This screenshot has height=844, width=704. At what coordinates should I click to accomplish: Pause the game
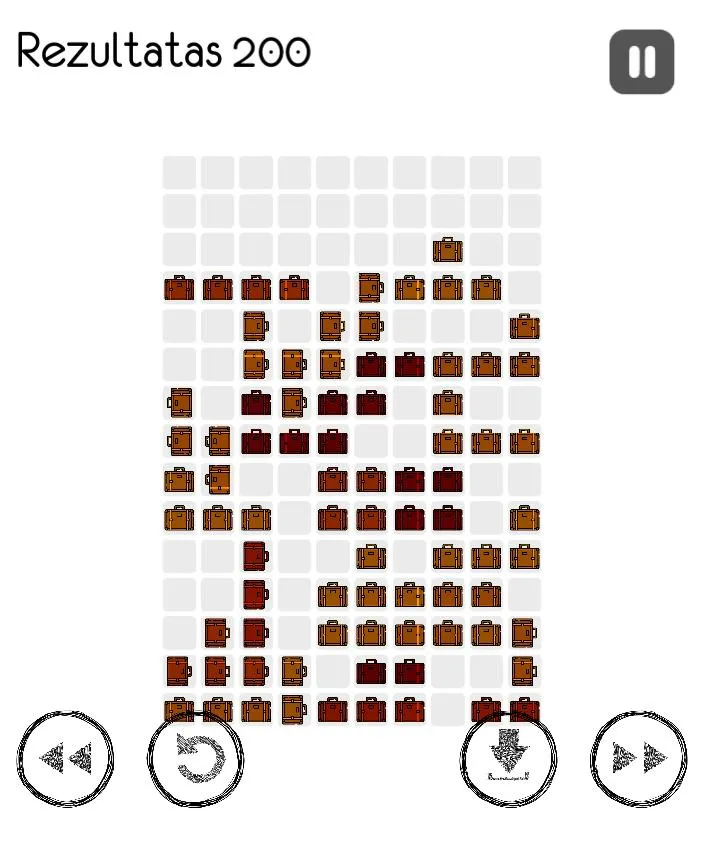pos(641,62)
